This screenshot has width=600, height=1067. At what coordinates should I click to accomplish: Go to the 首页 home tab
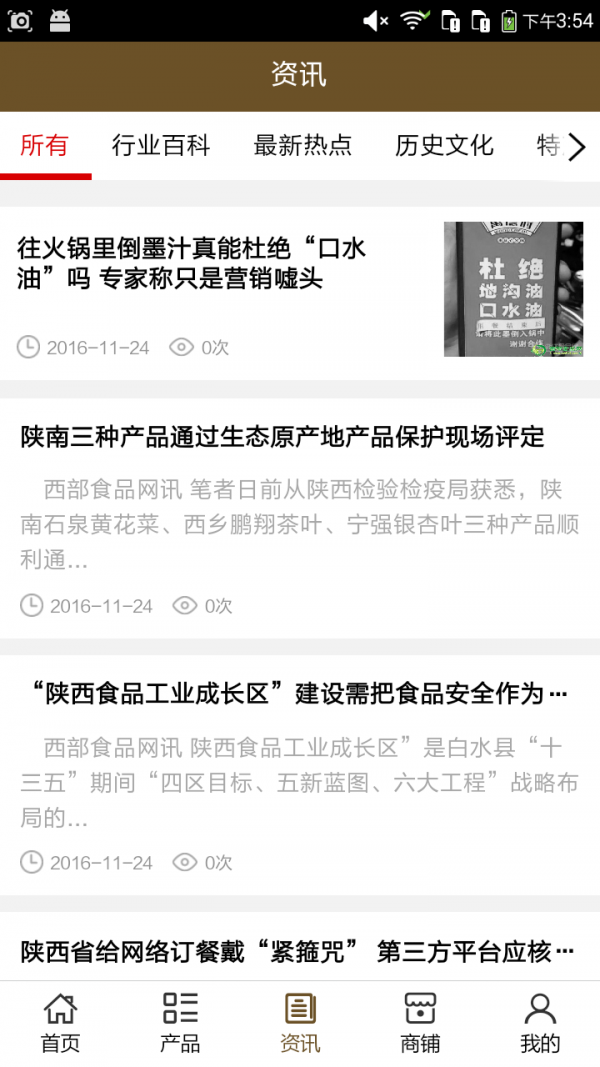[x=60, y=1023]
